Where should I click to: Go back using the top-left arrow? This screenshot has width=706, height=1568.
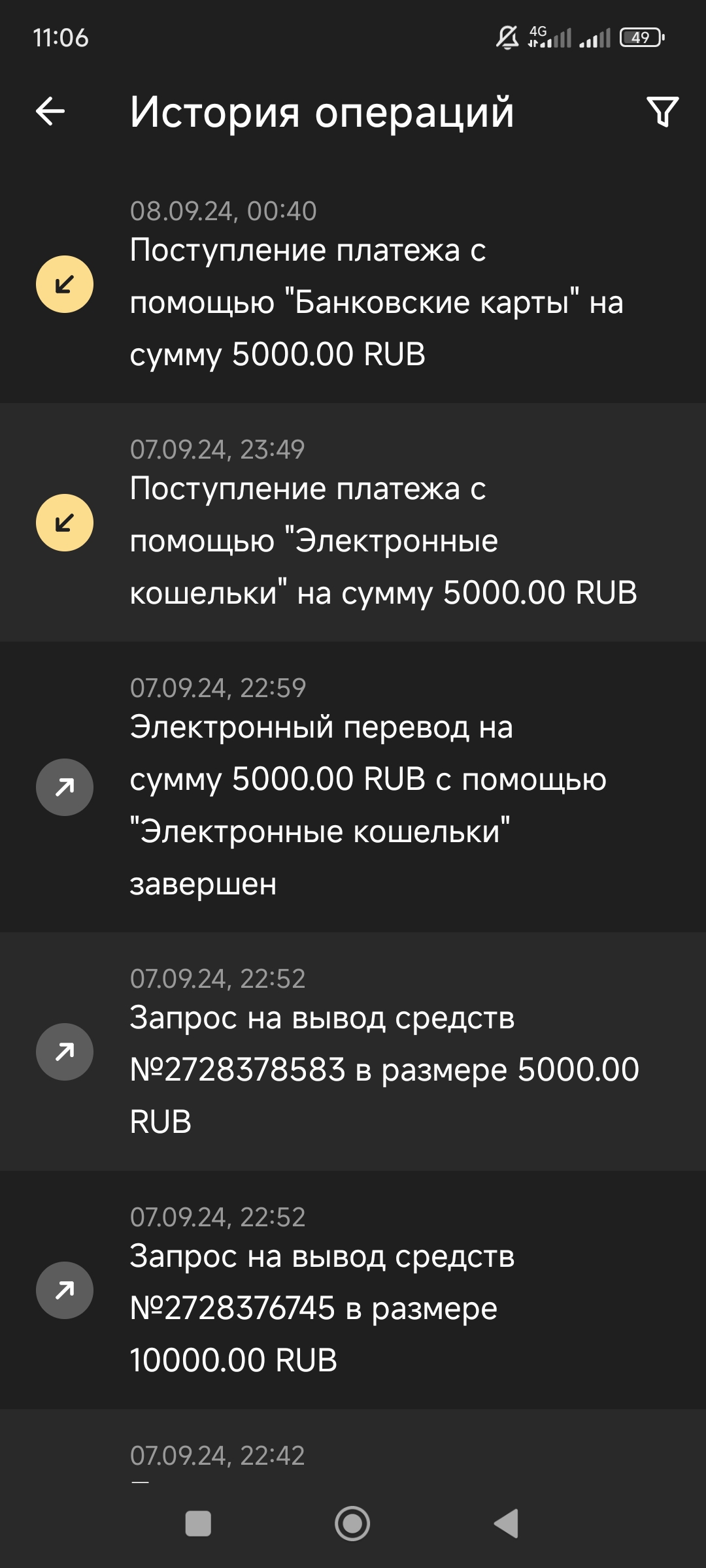tap(50, 111)
